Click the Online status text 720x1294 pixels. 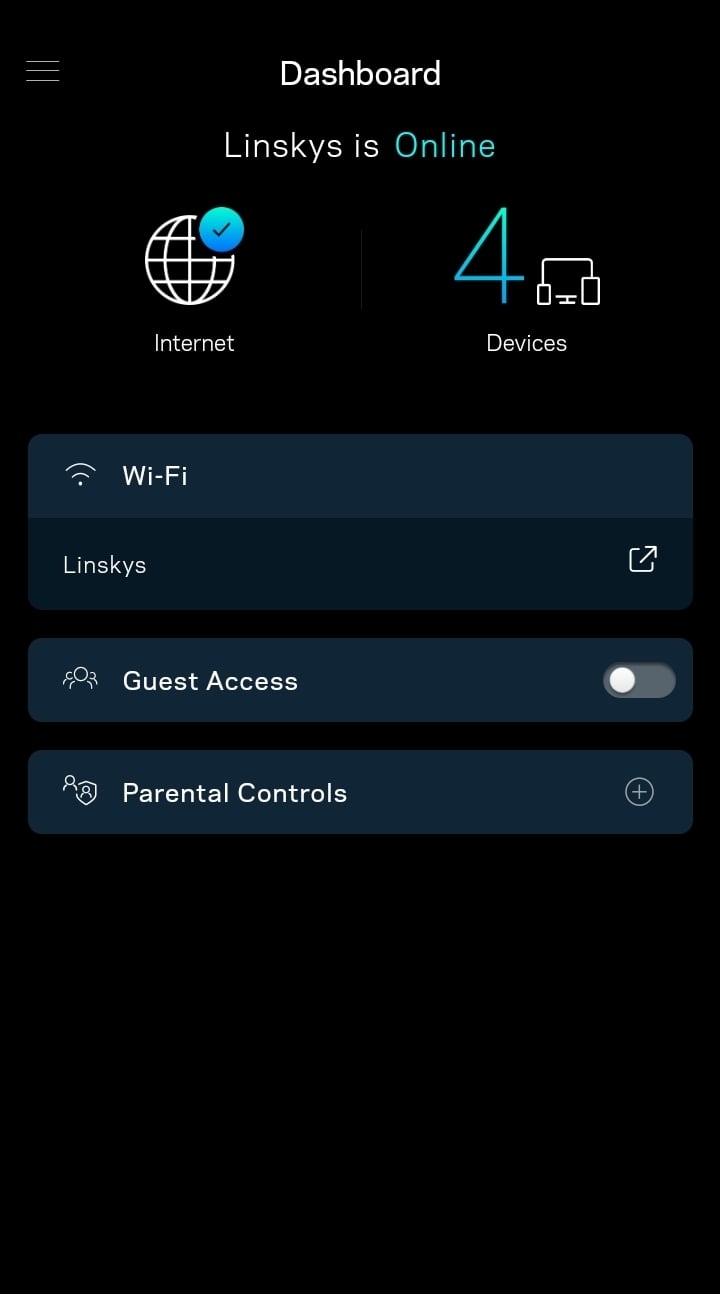coord(445,145)
